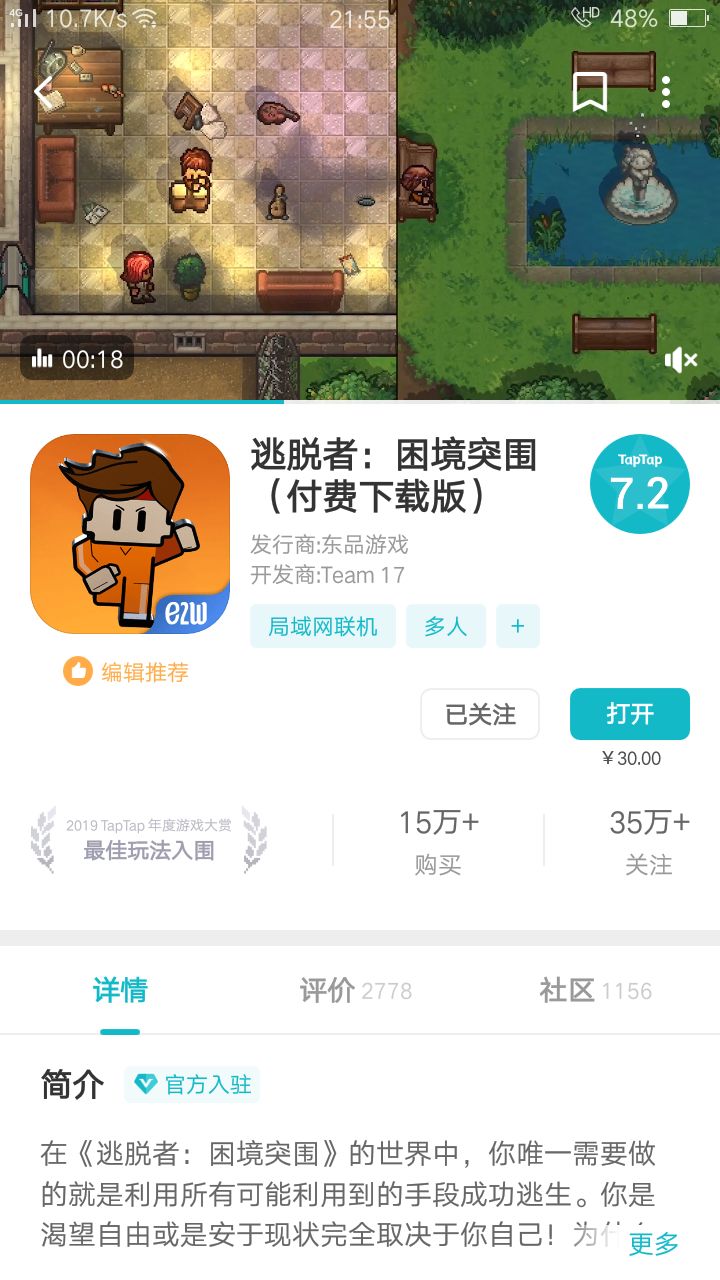Select the 详情 tab
720x1280 pixels.
(120, 991)
